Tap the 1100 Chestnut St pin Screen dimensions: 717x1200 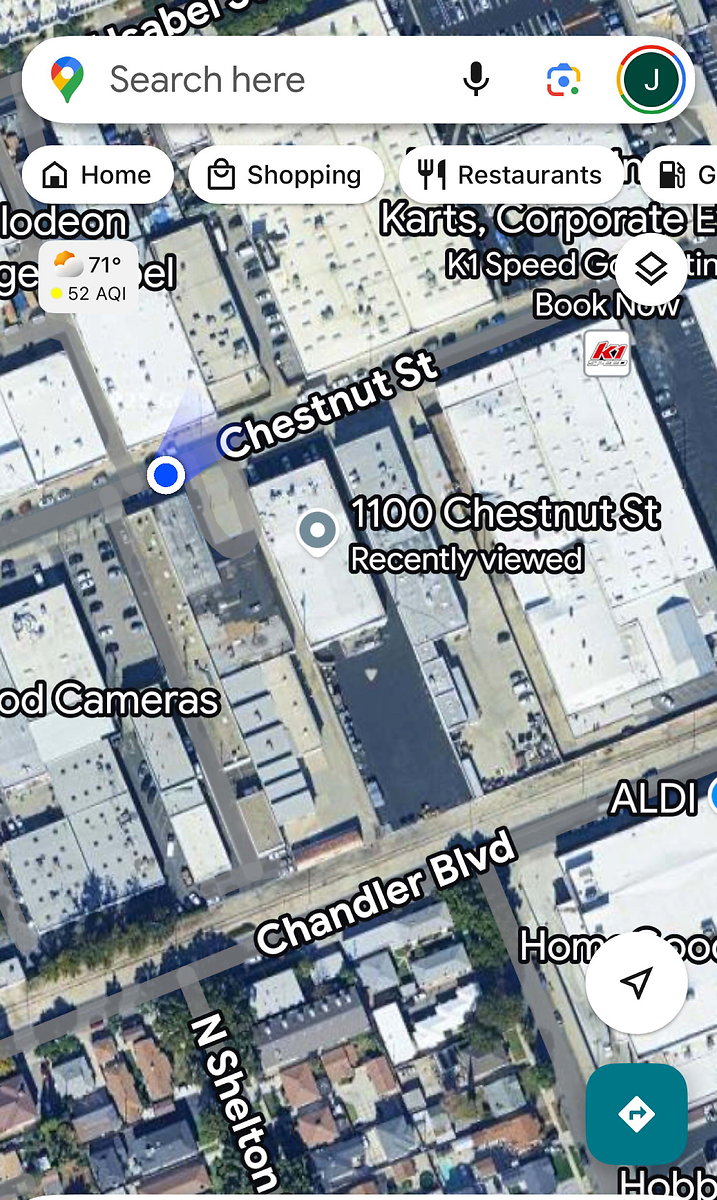pos(318,532)
